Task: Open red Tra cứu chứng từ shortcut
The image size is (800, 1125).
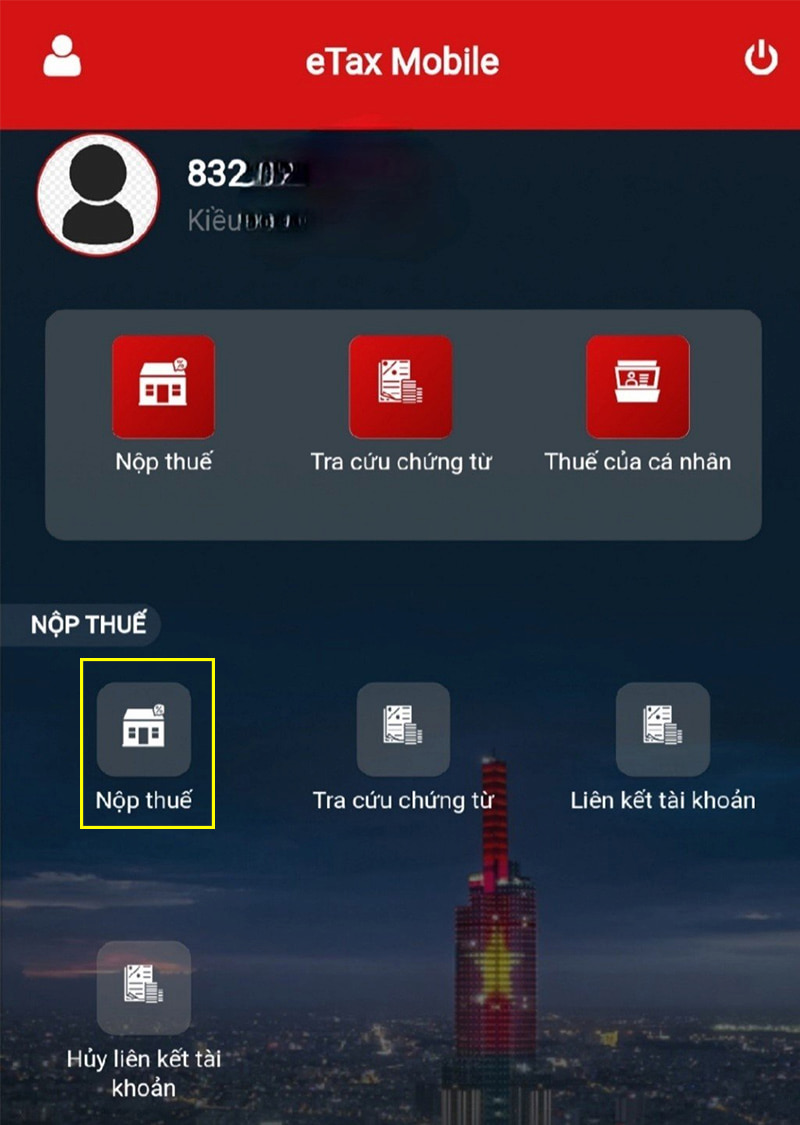Action: click(400, 388)
